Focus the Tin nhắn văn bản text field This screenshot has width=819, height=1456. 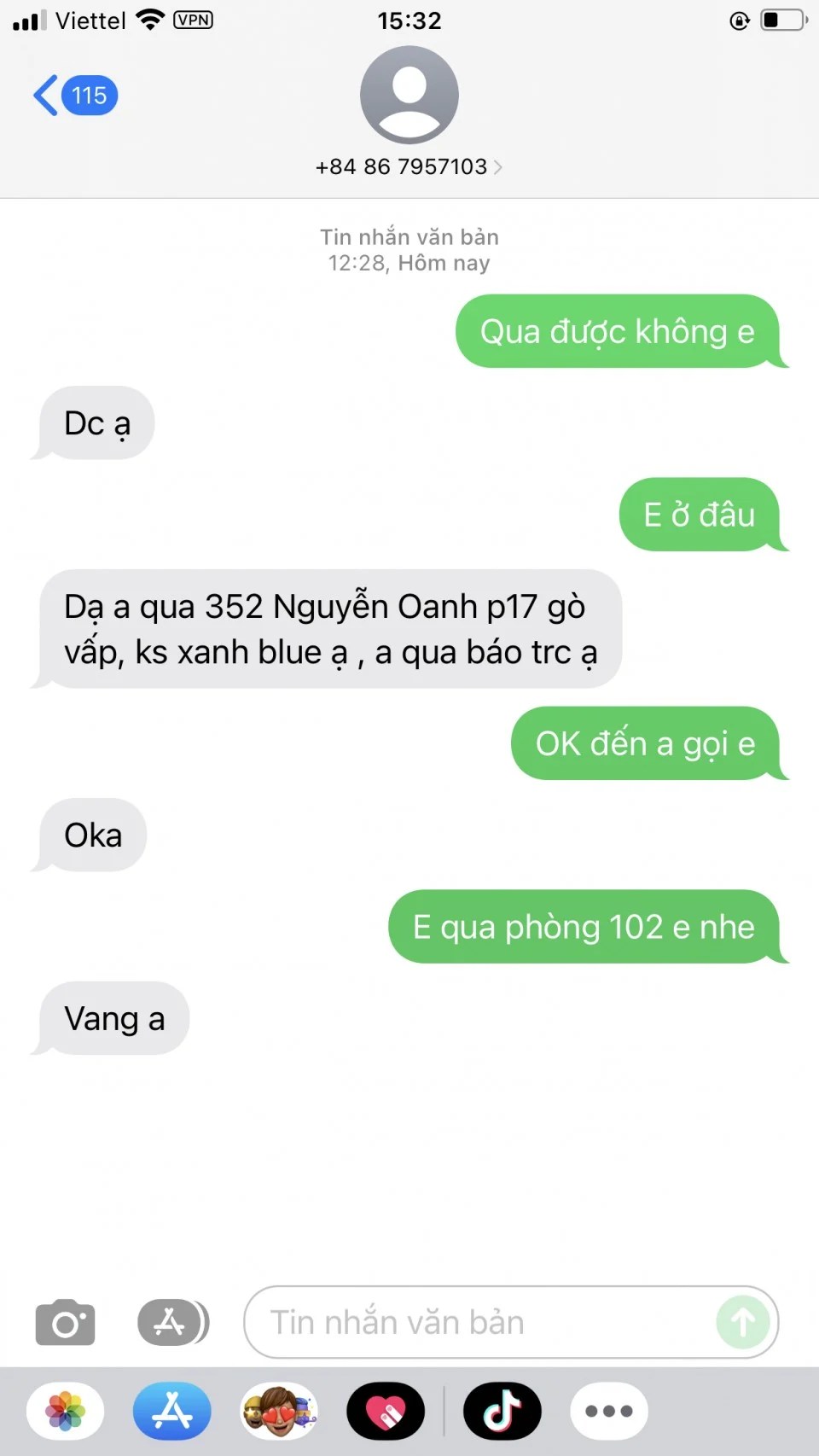pyautogui.click(x=478, y=1323)
